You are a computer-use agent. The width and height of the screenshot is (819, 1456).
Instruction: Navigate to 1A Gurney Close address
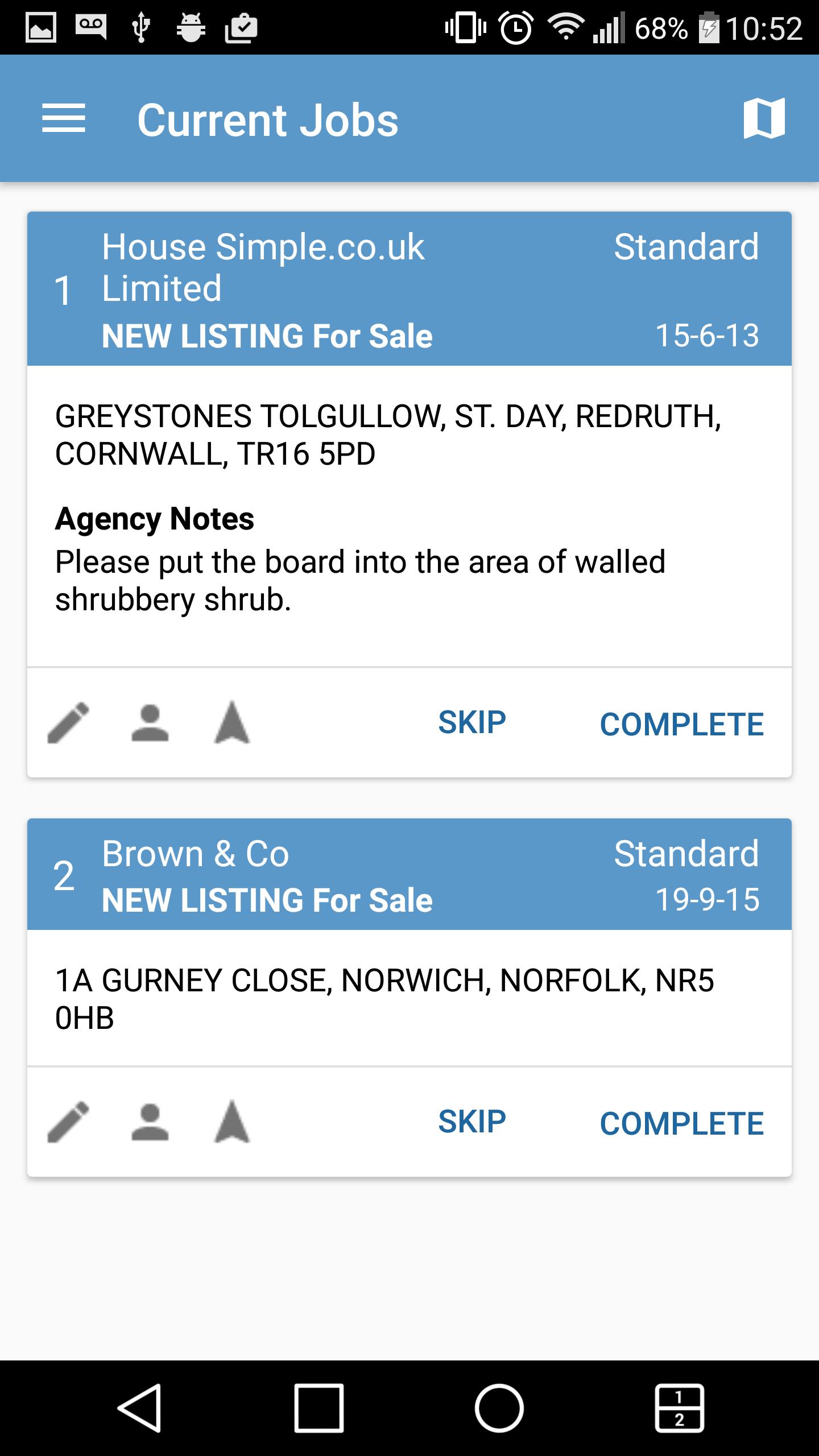tap(232, 1122)
